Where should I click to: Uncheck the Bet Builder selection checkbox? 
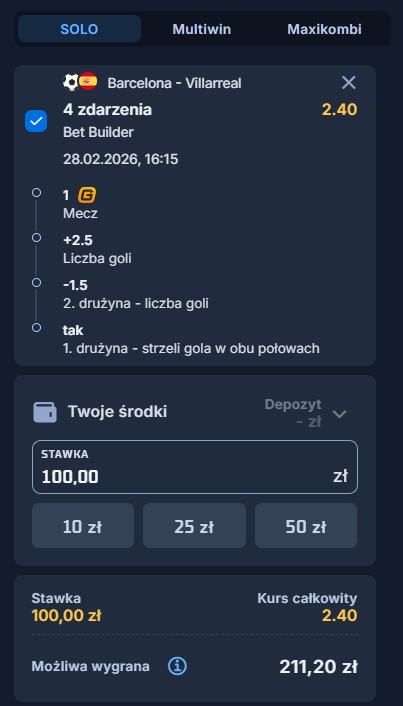[x=36, y=121]
